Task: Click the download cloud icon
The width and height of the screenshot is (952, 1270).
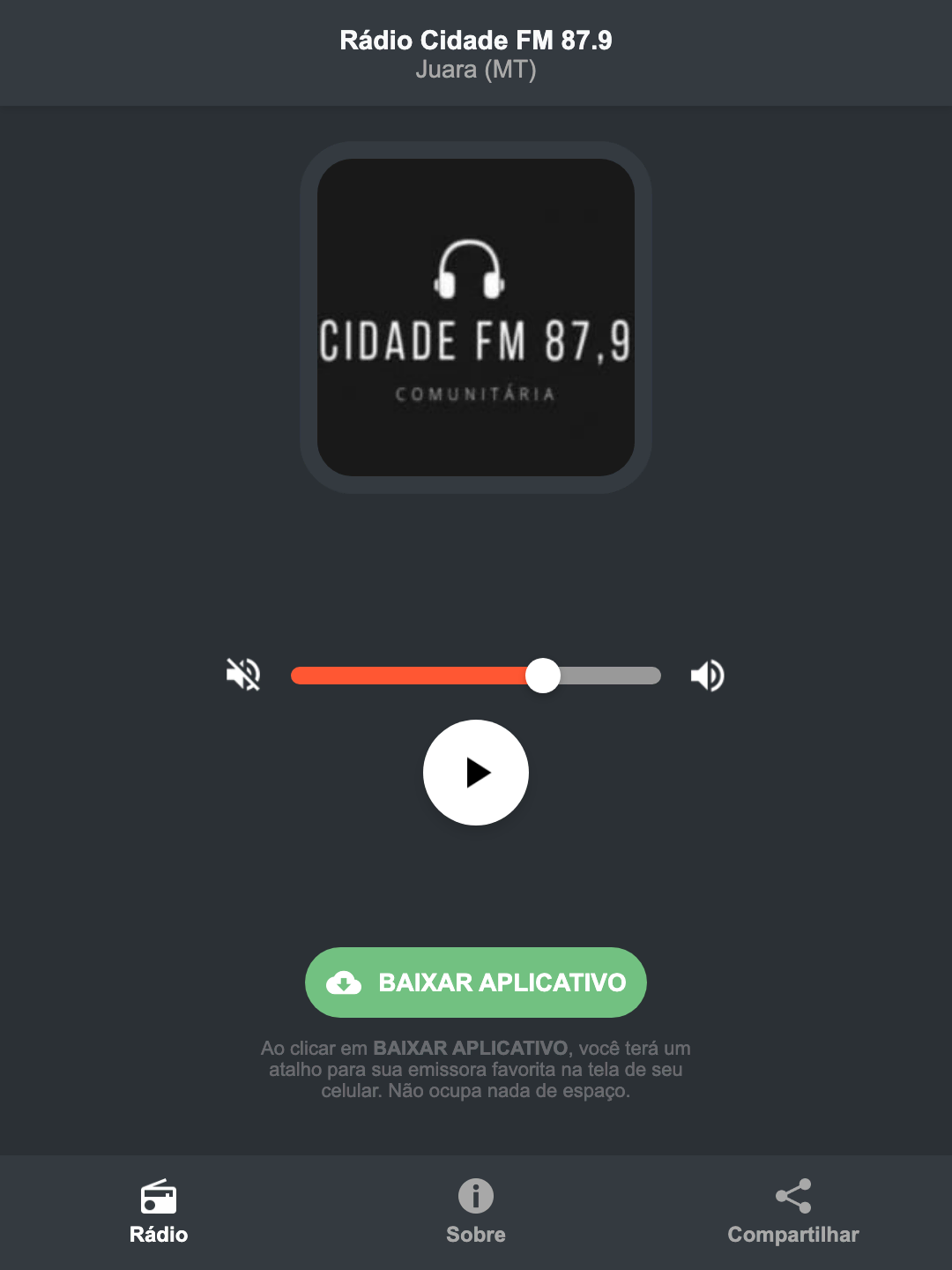Action: tap(345, 982)
